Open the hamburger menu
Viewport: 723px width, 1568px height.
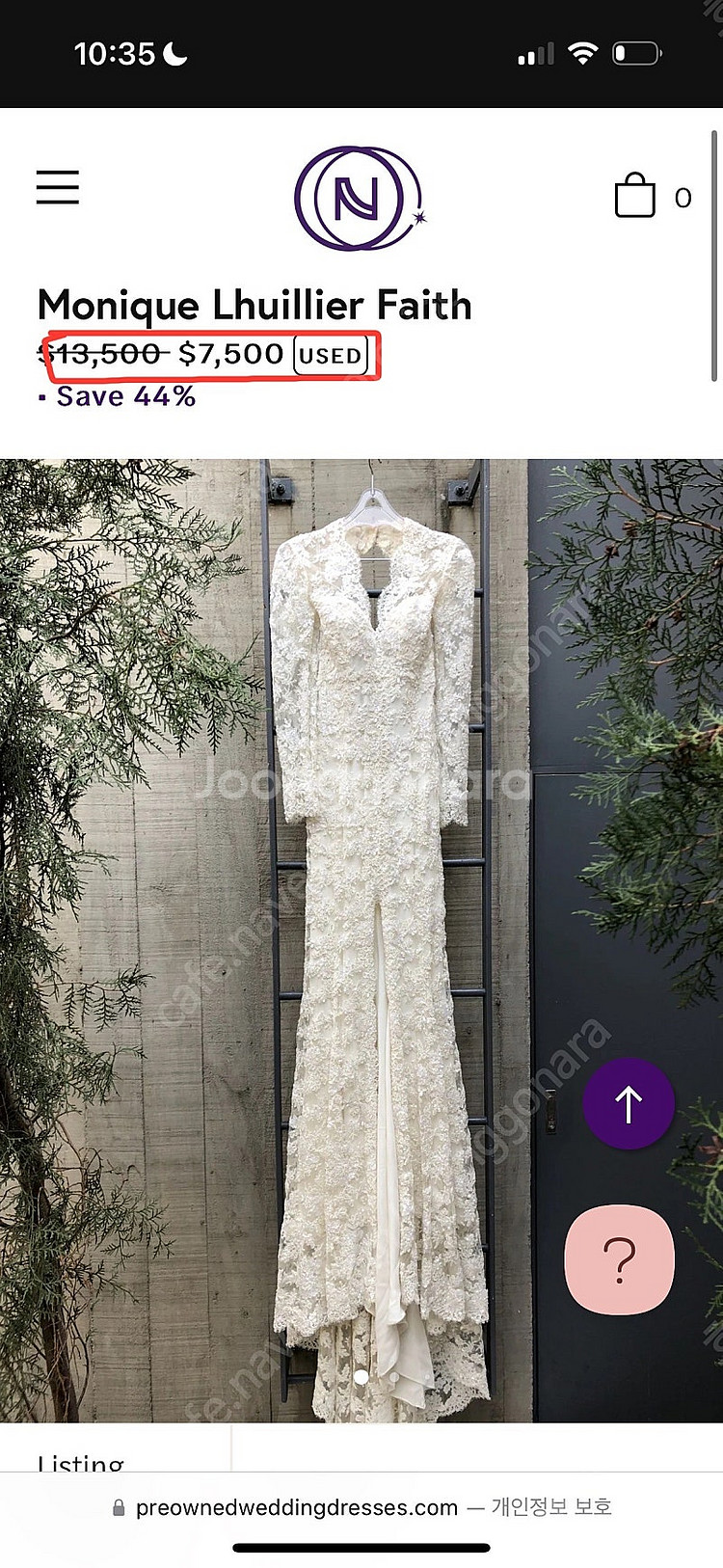pos(58,187)
